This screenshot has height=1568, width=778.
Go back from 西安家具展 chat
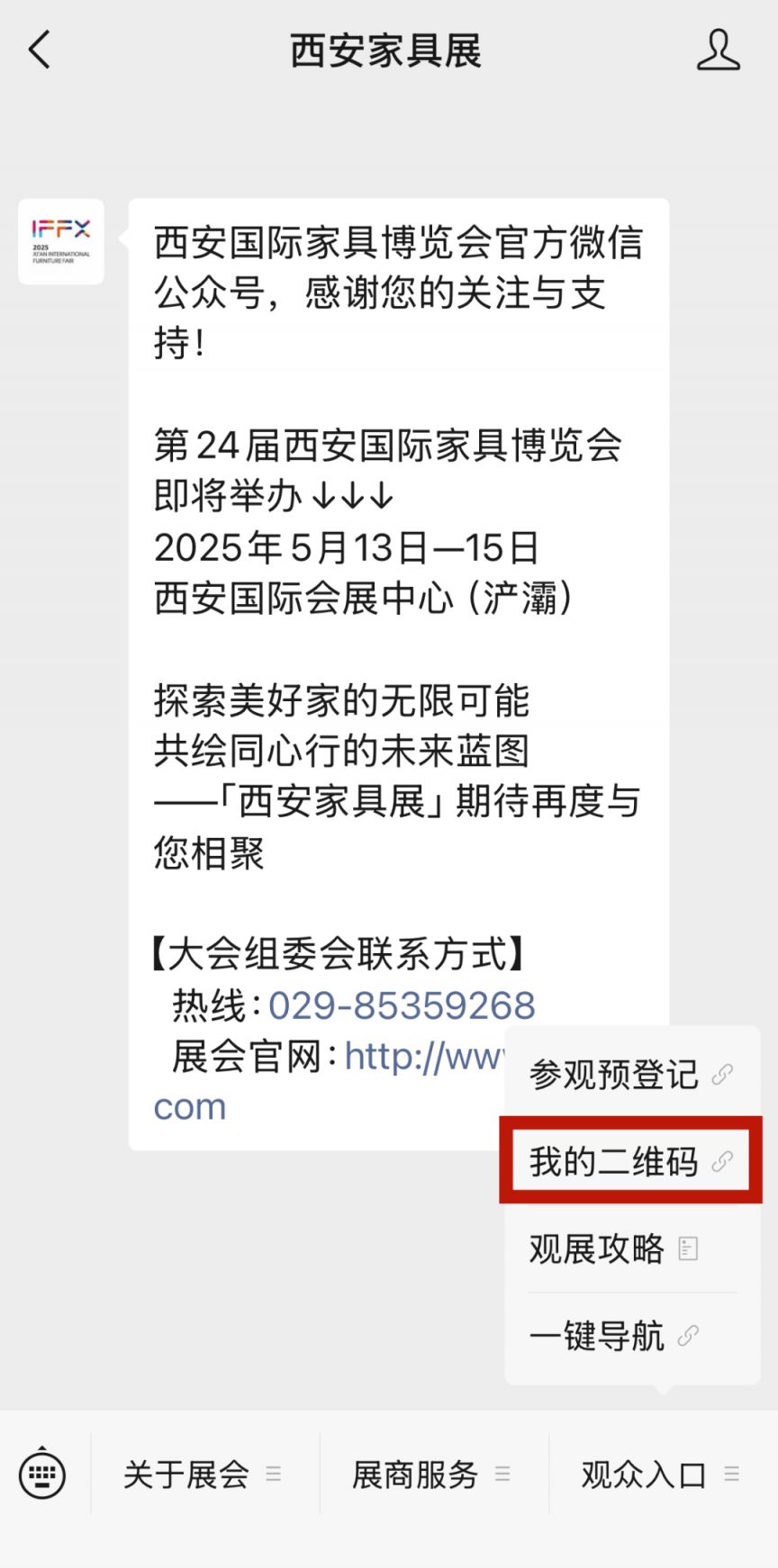point(40,50)
